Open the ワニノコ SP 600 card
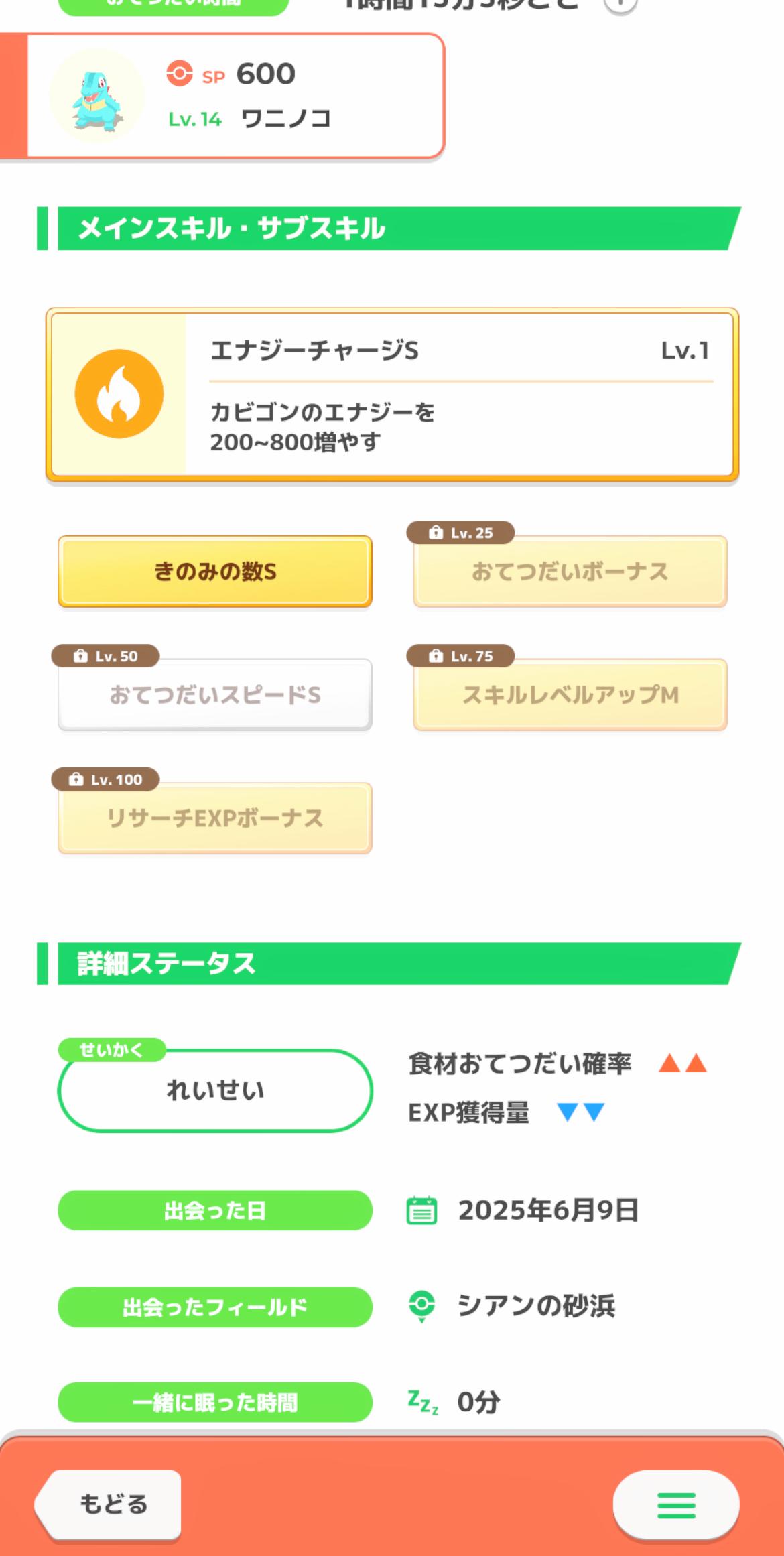This screenshot has height=1556, width=784. pyautogui.click(x=222, y=96)
